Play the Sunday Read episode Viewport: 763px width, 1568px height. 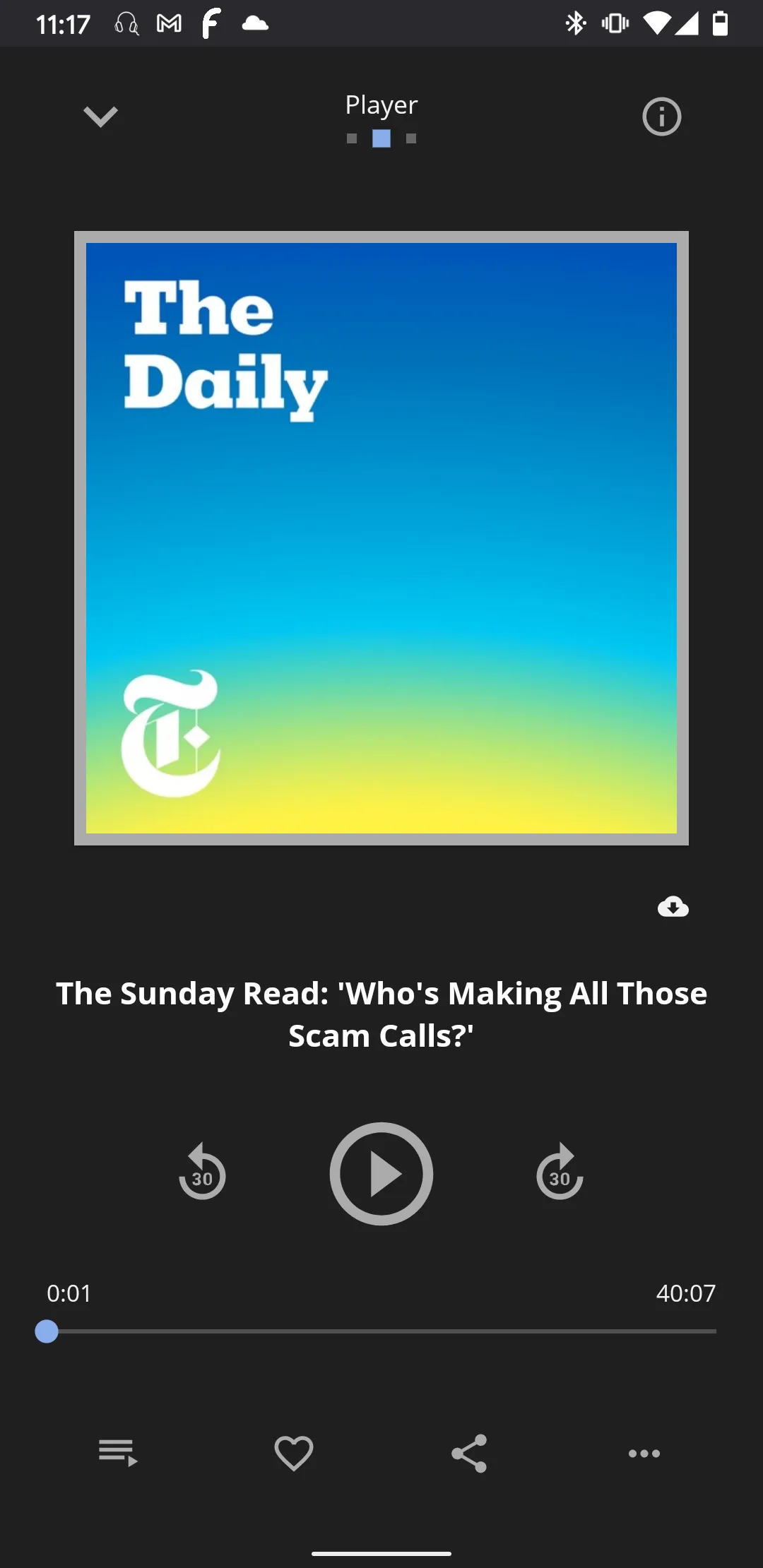(x=381, y=1173)
